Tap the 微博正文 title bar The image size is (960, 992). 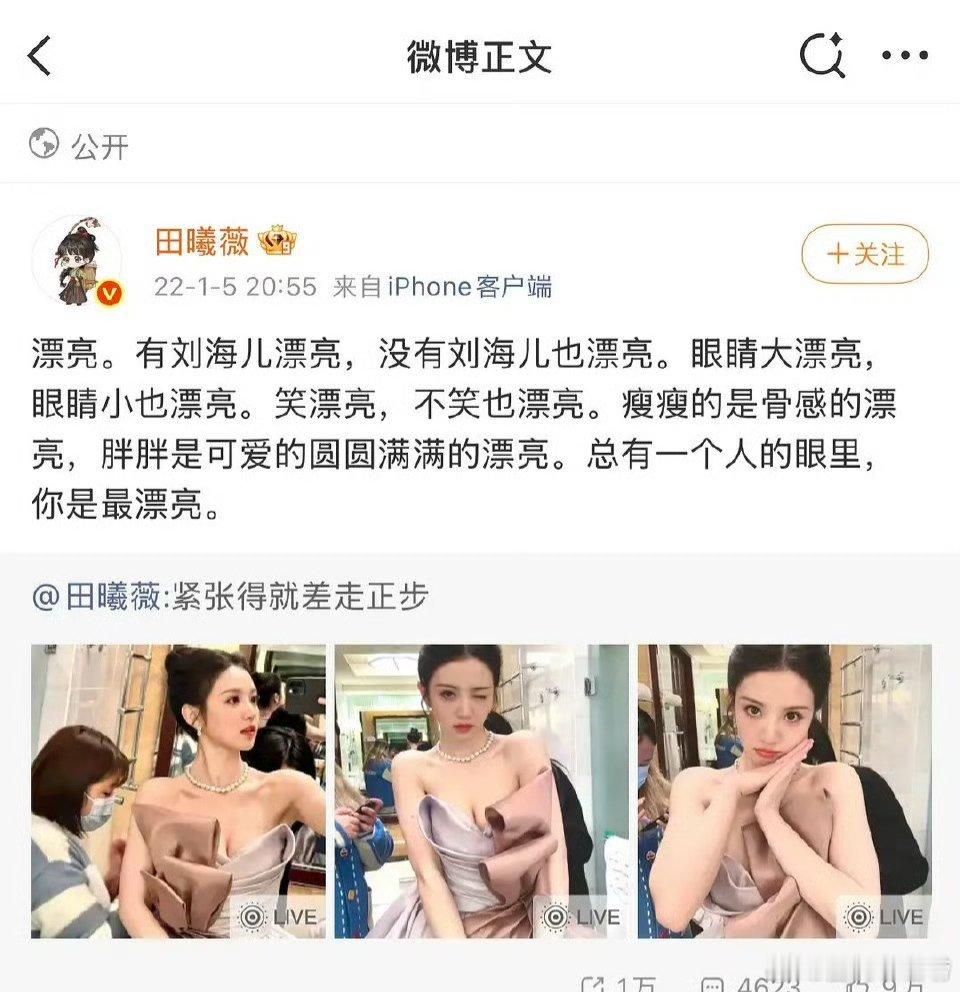point(480,57)
